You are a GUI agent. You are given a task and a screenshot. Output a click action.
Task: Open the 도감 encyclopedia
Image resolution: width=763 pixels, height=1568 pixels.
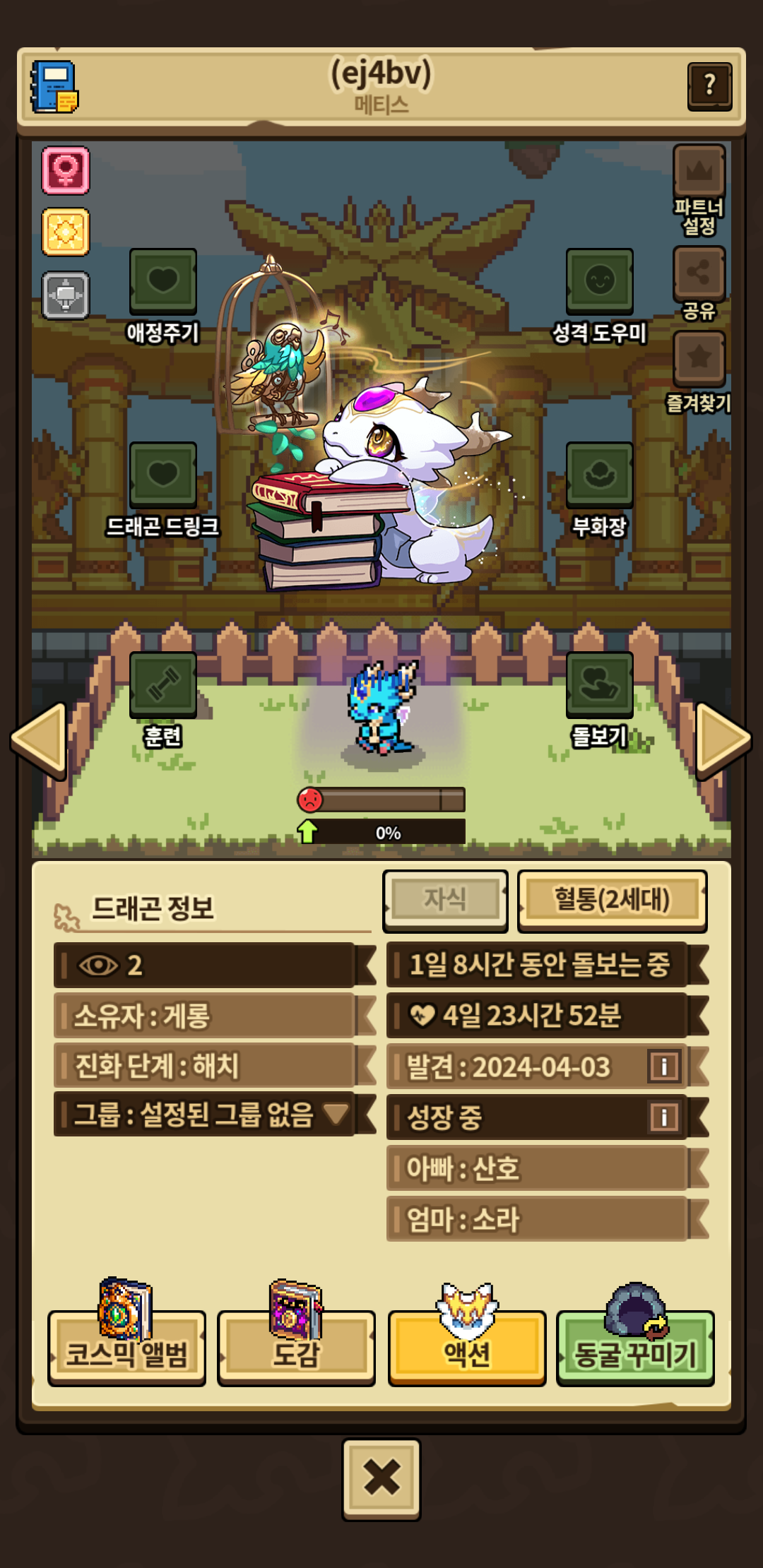[x=296, y=1348]
